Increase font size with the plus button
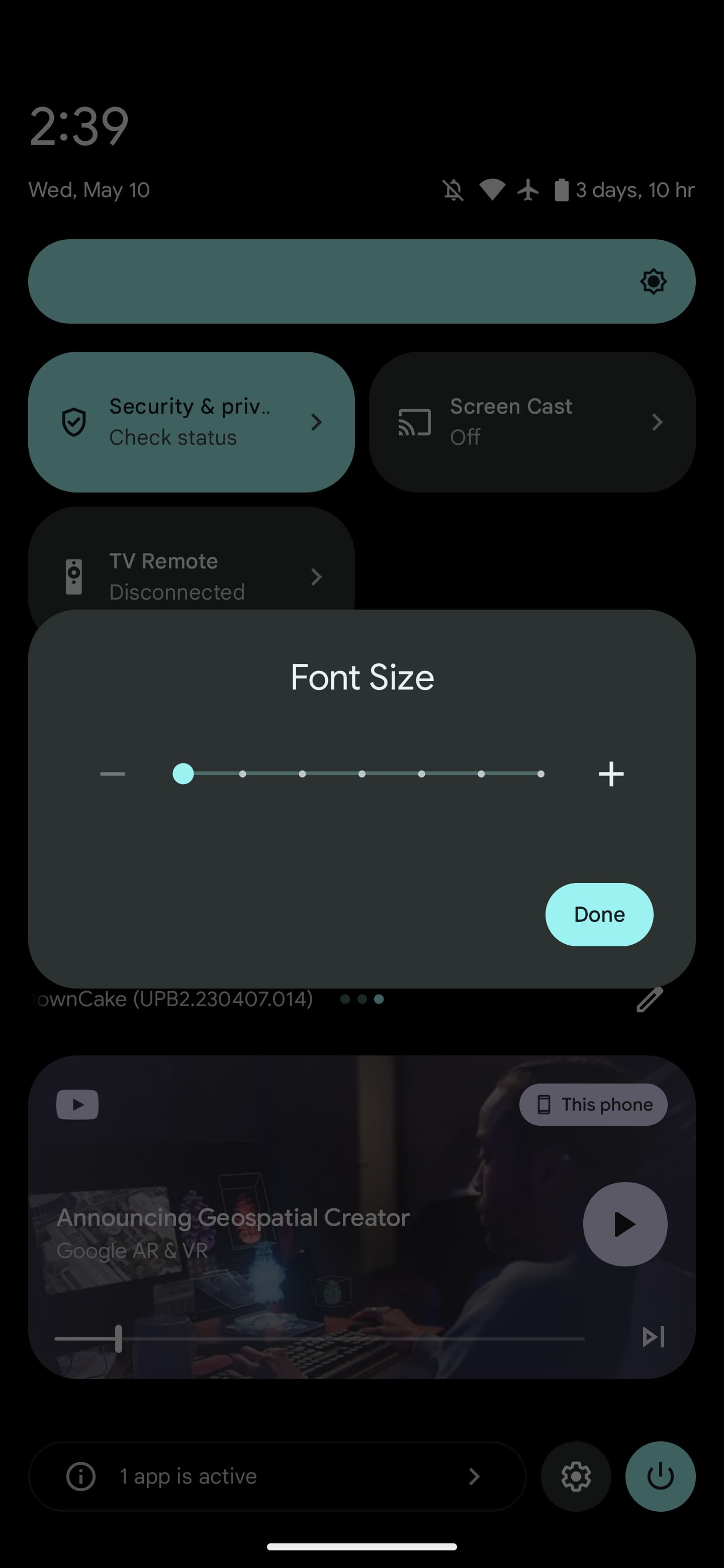 click(611, 773)
